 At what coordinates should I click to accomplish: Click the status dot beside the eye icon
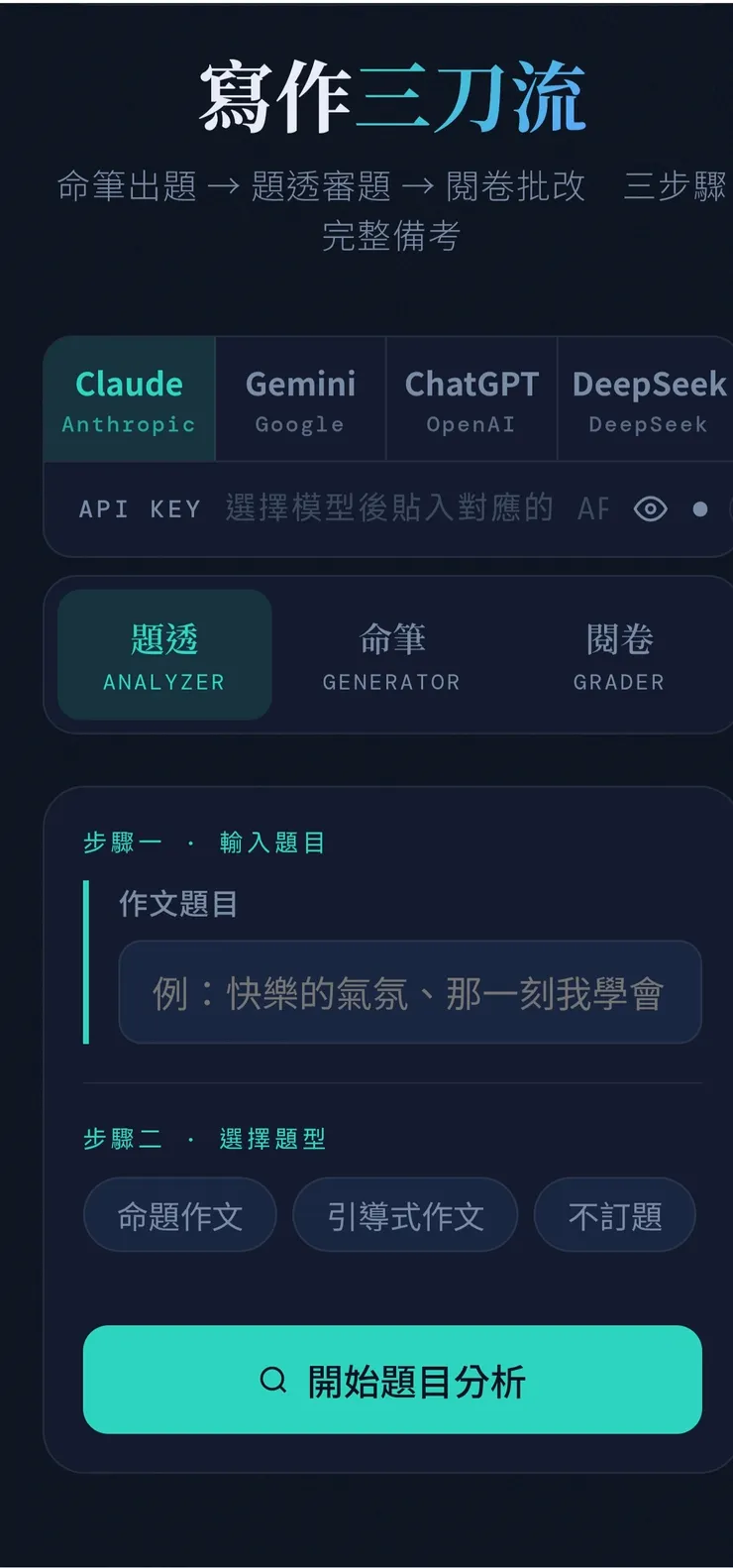pyautogui.click(x=700, y=508)
